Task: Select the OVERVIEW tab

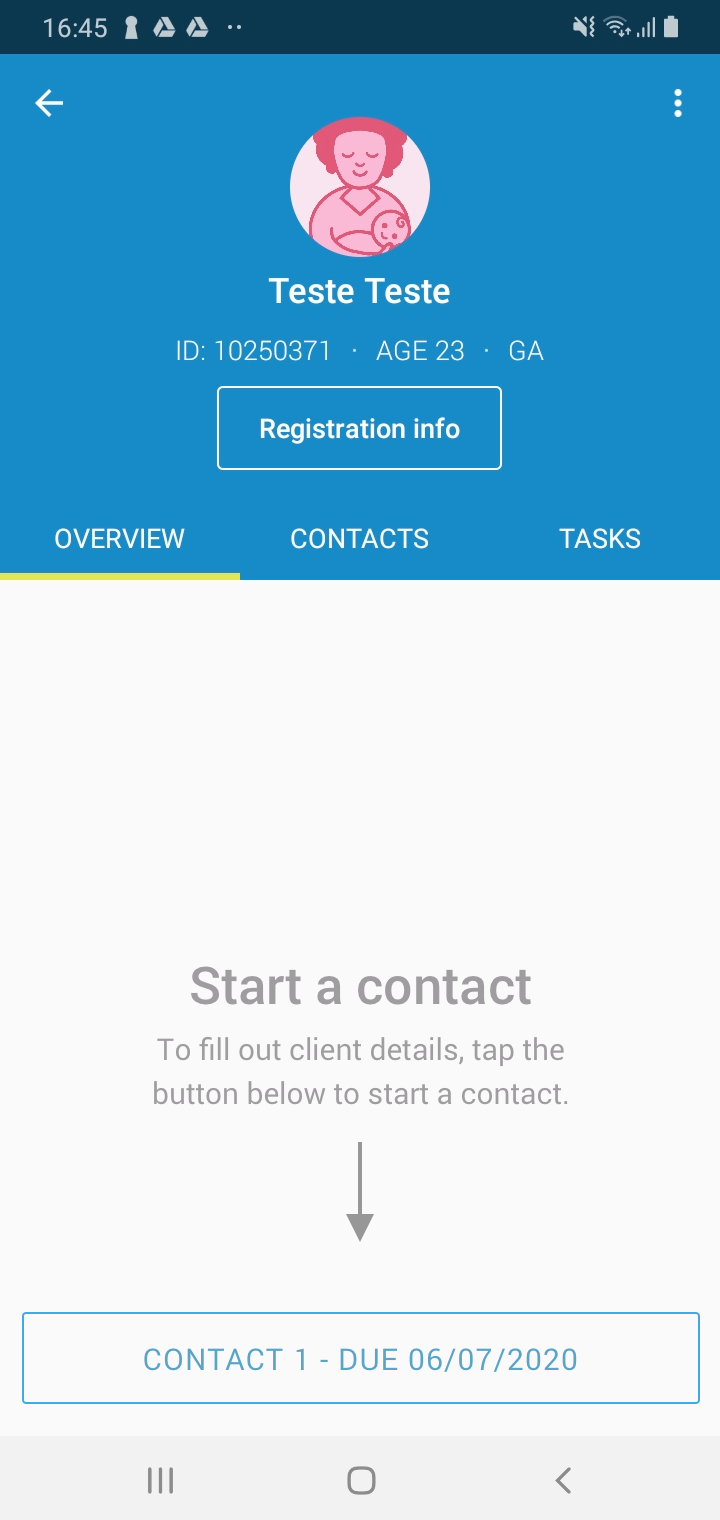Action: pos(119,538)
